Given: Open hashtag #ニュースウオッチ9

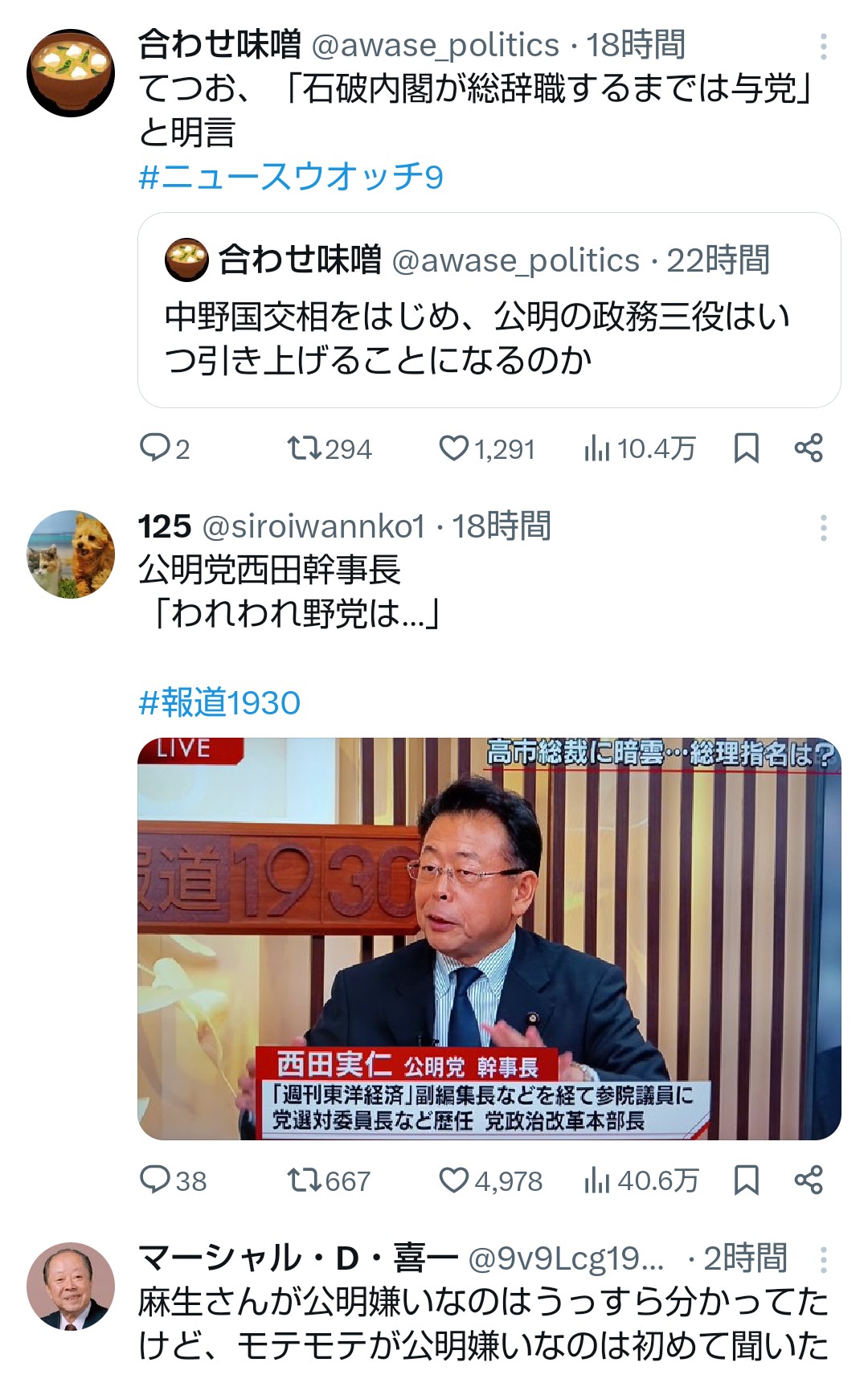Looking at the screenshot, I should 291,177.
